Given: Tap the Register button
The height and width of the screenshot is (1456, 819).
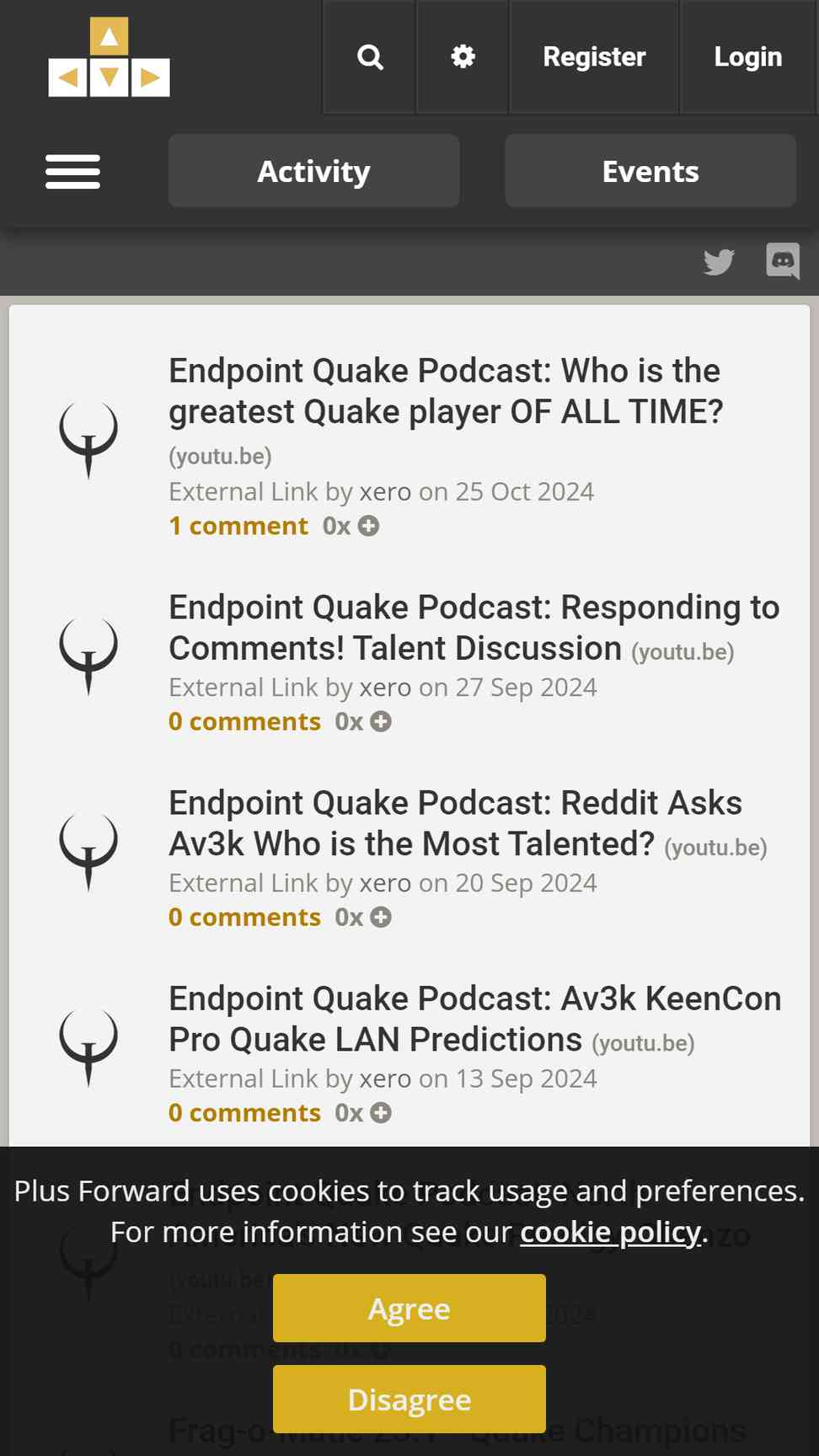Looking at the screenshot, I should coord(594,56).
